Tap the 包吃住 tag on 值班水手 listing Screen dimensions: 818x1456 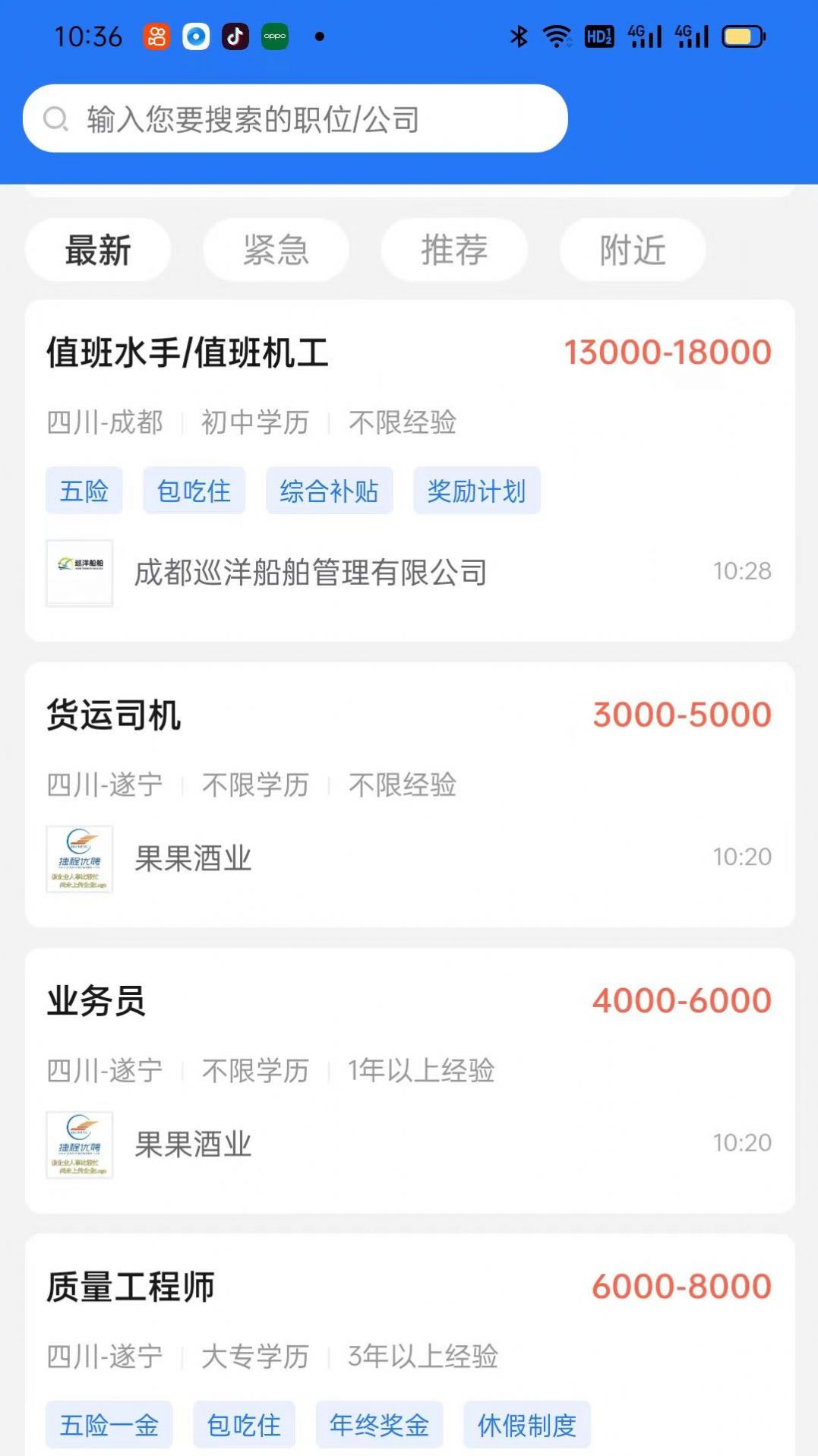tap(194, 491)
